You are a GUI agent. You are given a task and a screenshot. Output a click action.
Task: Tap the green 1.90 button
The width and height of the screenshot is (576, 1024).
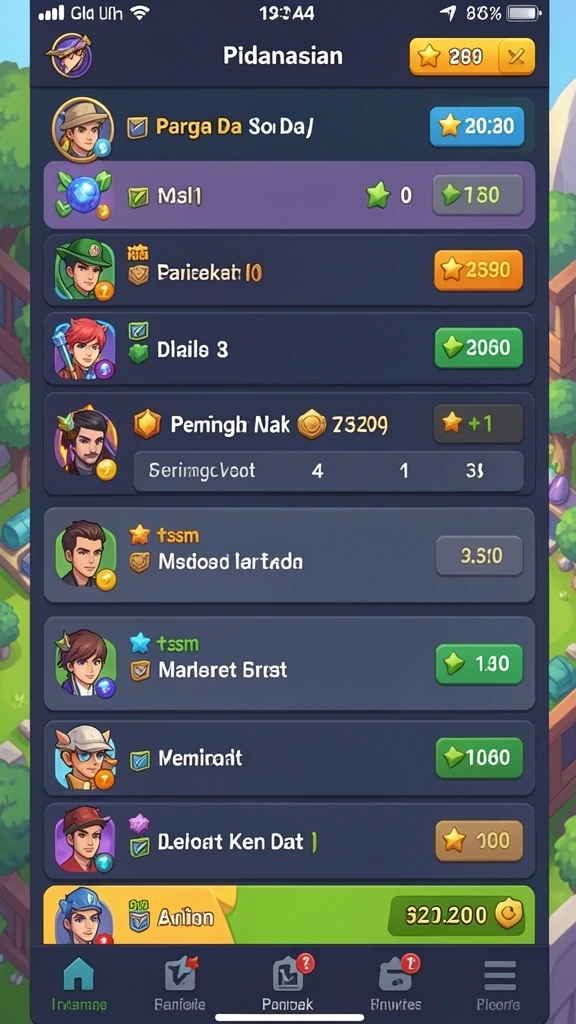(x=479, y=664)
